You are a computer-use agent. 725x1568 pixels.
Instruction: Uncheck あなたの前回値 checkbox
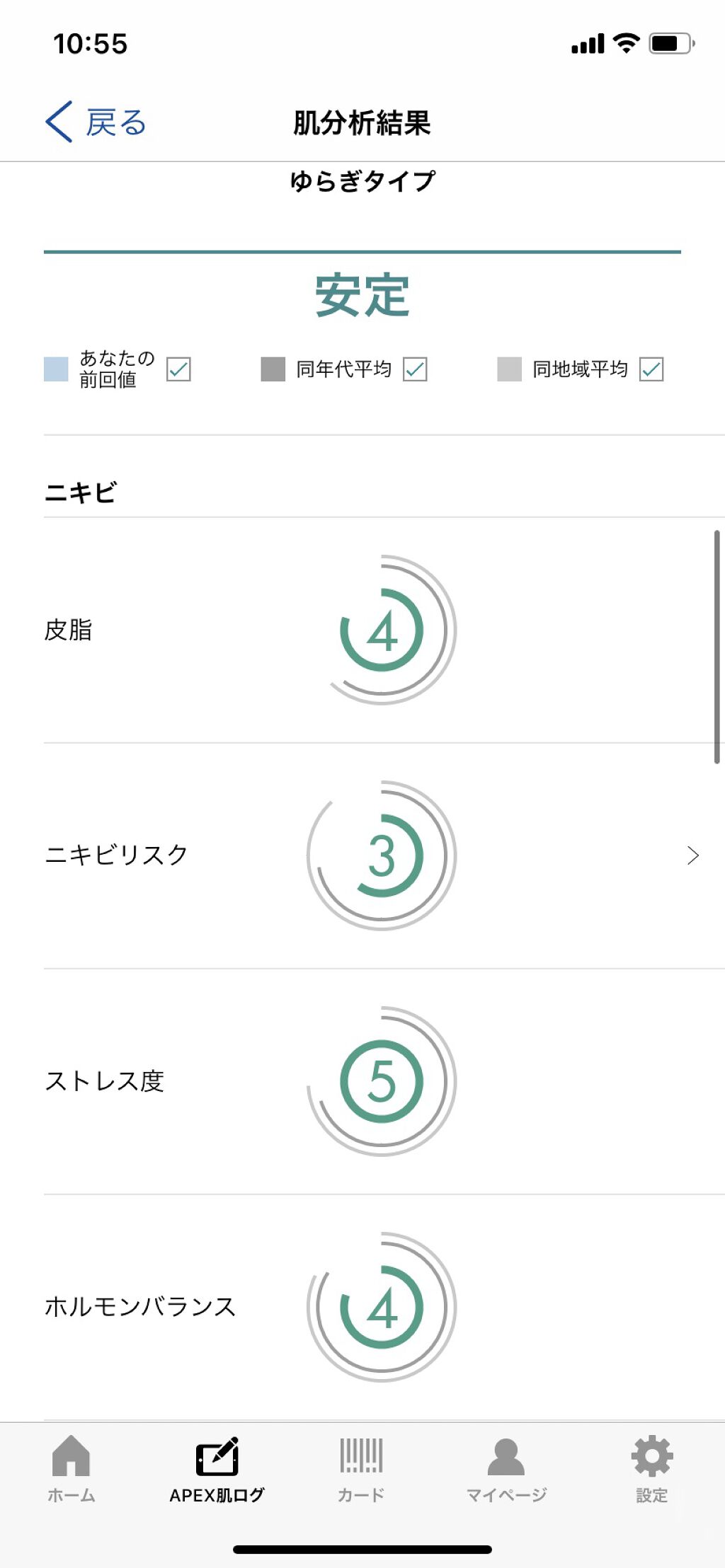(x=179, y=369)
